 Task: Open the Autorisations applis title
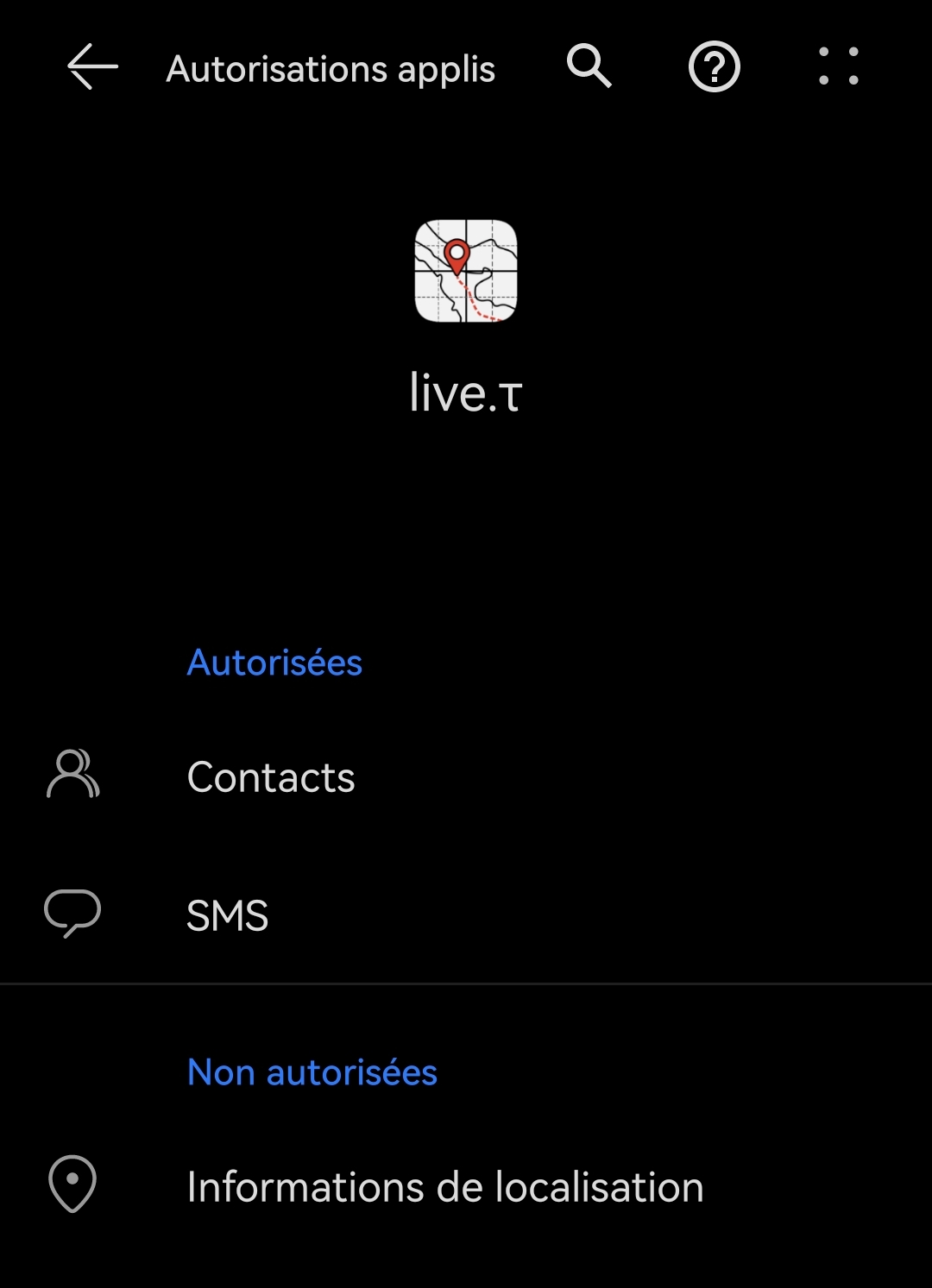[331, 68]
